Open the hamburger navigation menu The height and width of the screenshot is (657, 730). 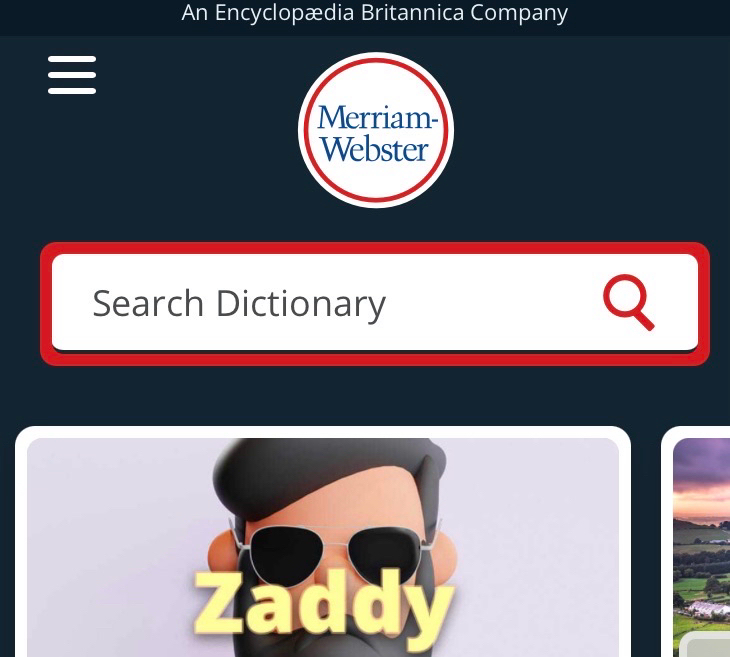(72, 75)
